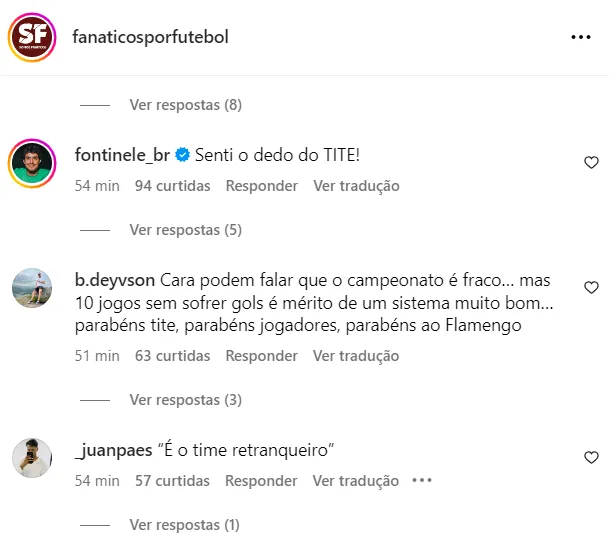Open the post overflow menu at top
Image resolution: width=609 pixels, height=551 pixels.
(x=581, y=37)
